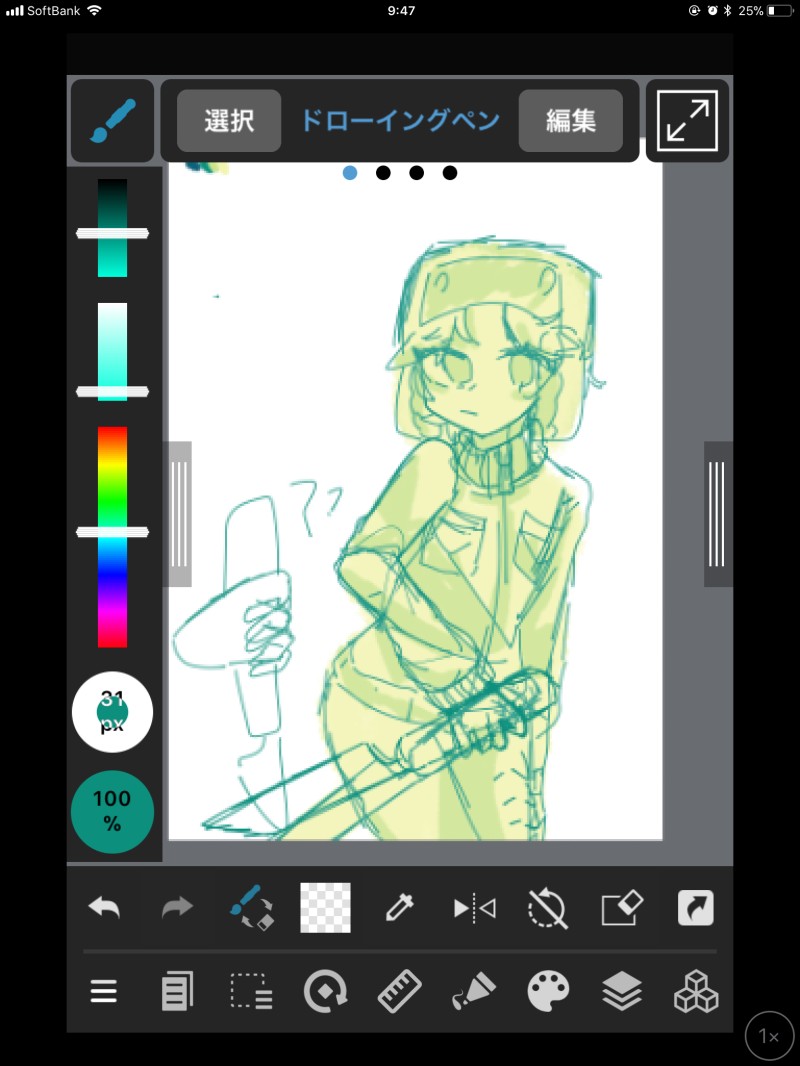
Task: Open the selection tool menu
Action: pyautogui.click(x=251, y=992)
